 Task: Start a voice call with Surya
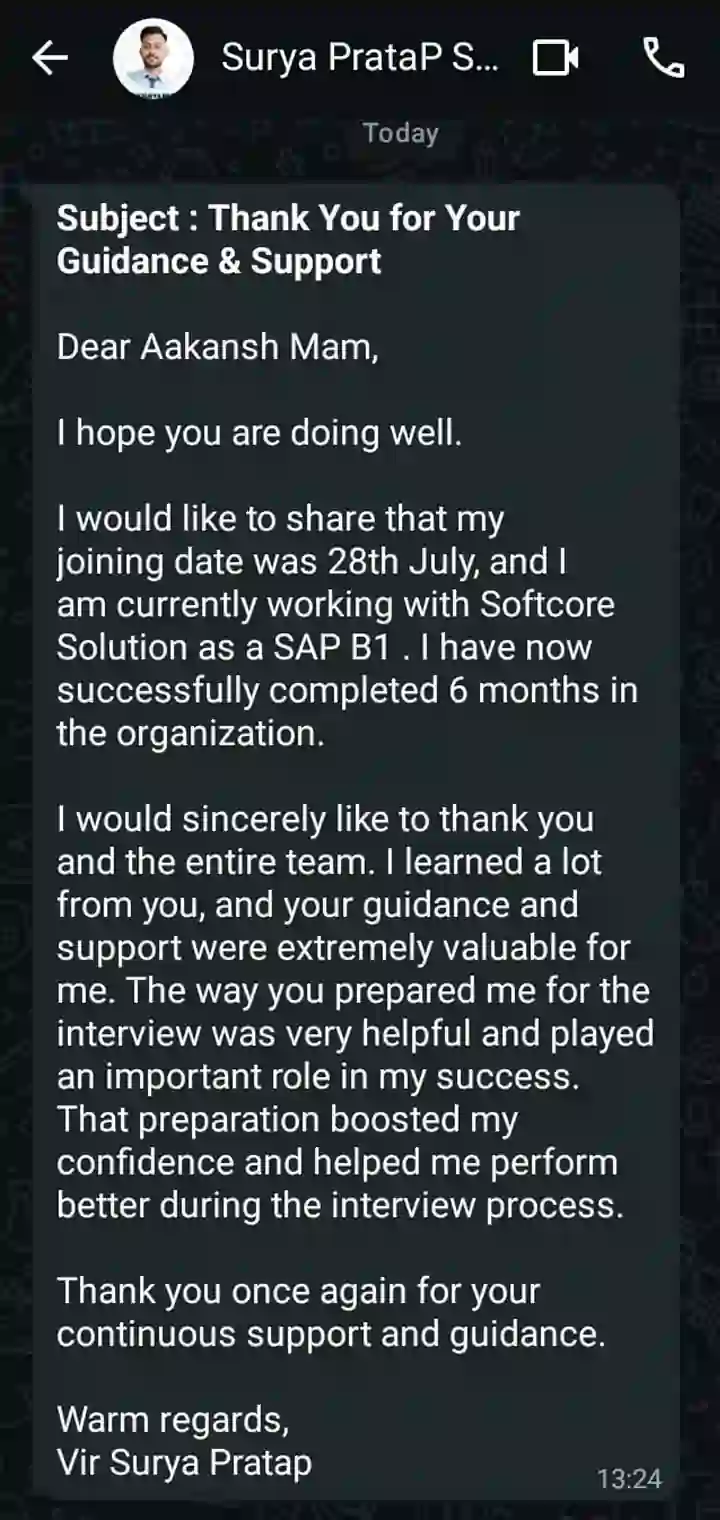(x=663, y=58)
